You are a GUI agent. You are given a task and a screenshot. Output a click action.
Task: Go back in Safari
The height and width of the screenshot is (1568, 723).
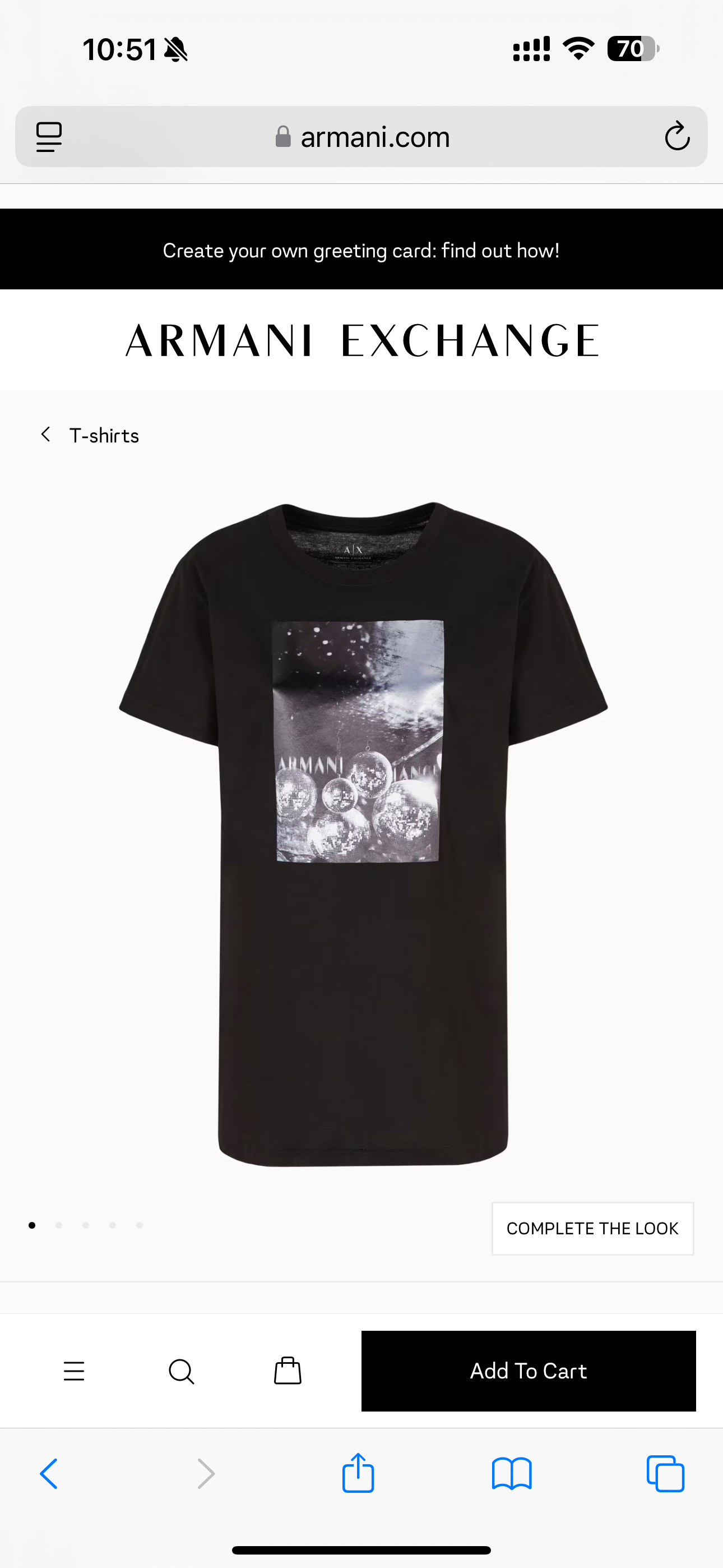tap(49, 1474)
